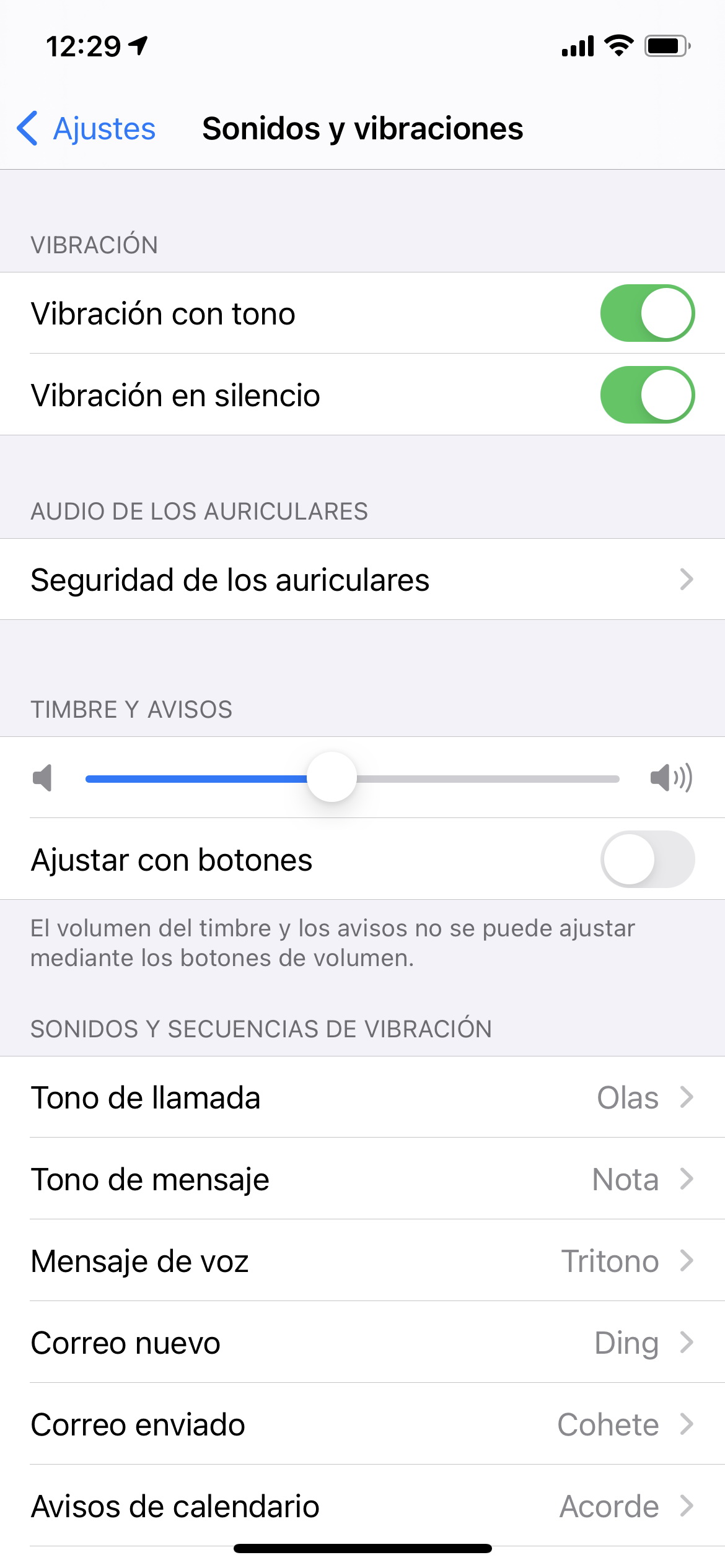725x1568 pixels.
Task: Open Mensaje de voz sound options
Action: (362, 1261)
